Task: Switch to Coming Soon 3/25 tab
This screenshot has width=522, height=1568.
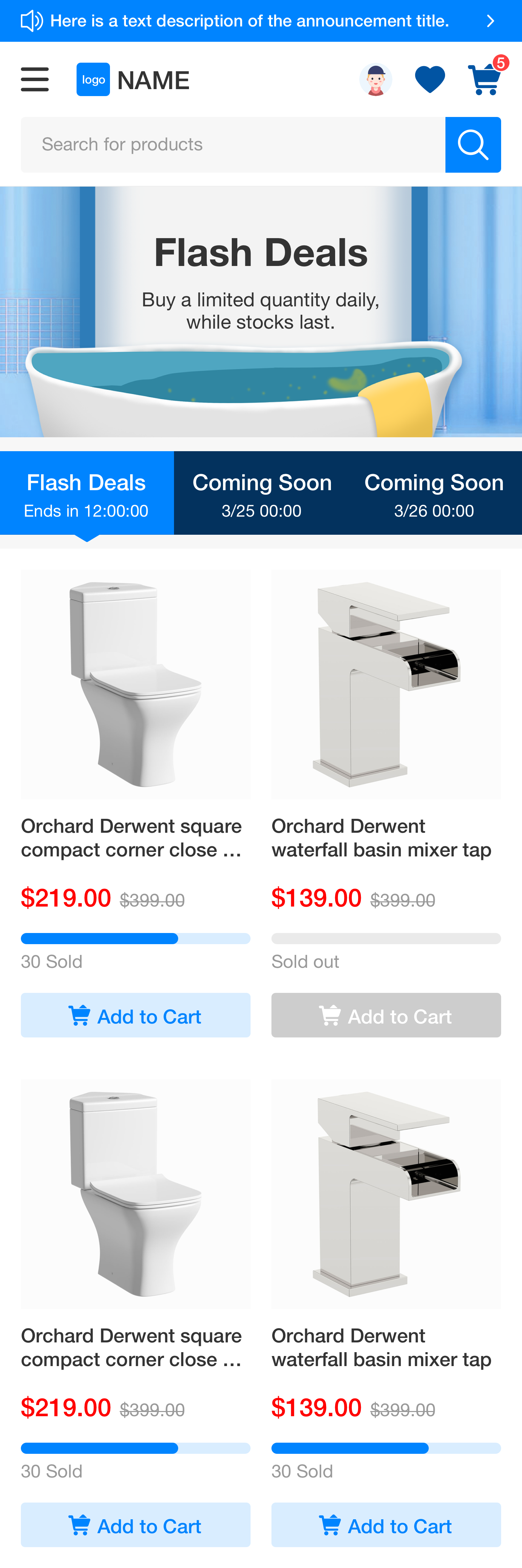Action: click(x=262, y=493)
